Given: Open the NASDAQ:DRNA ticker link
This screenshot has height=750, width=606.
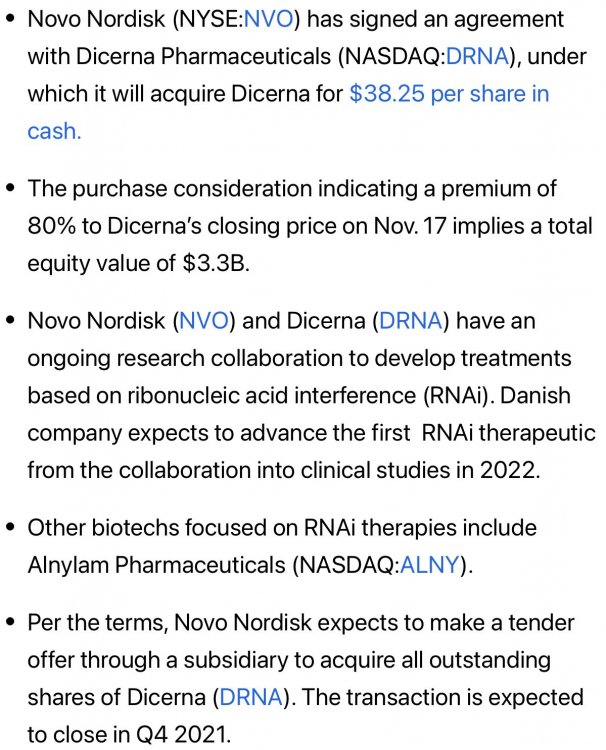Looking at the screenshot, I should (476, 56).
